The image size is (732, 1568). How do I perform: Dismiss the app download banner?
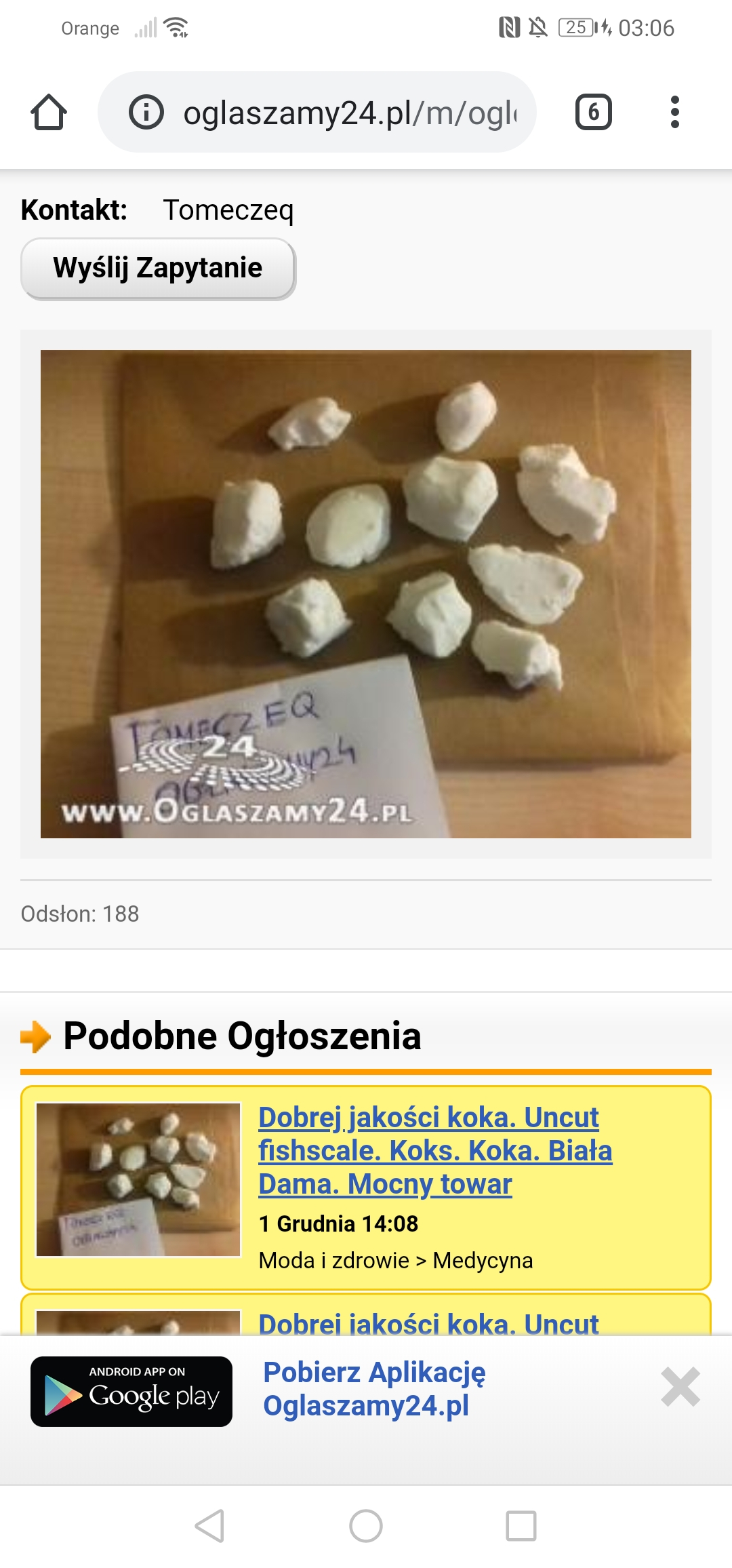pyautogui.click(x=680, y=1388)
